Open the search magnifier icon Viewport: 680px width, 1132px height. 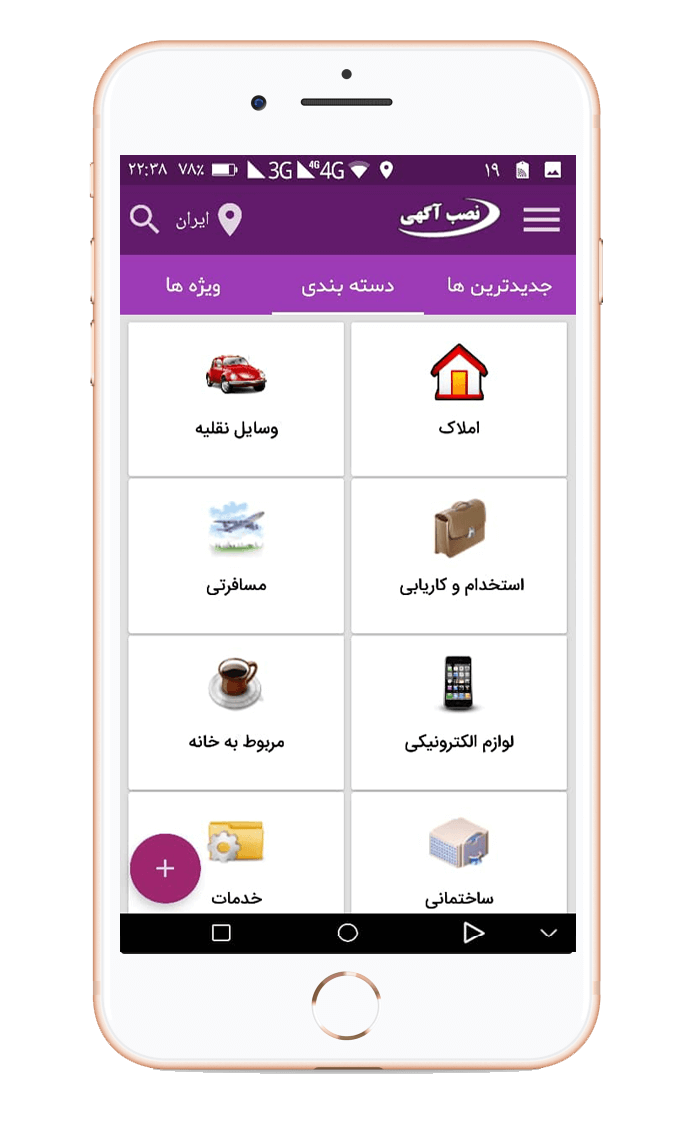145,220
